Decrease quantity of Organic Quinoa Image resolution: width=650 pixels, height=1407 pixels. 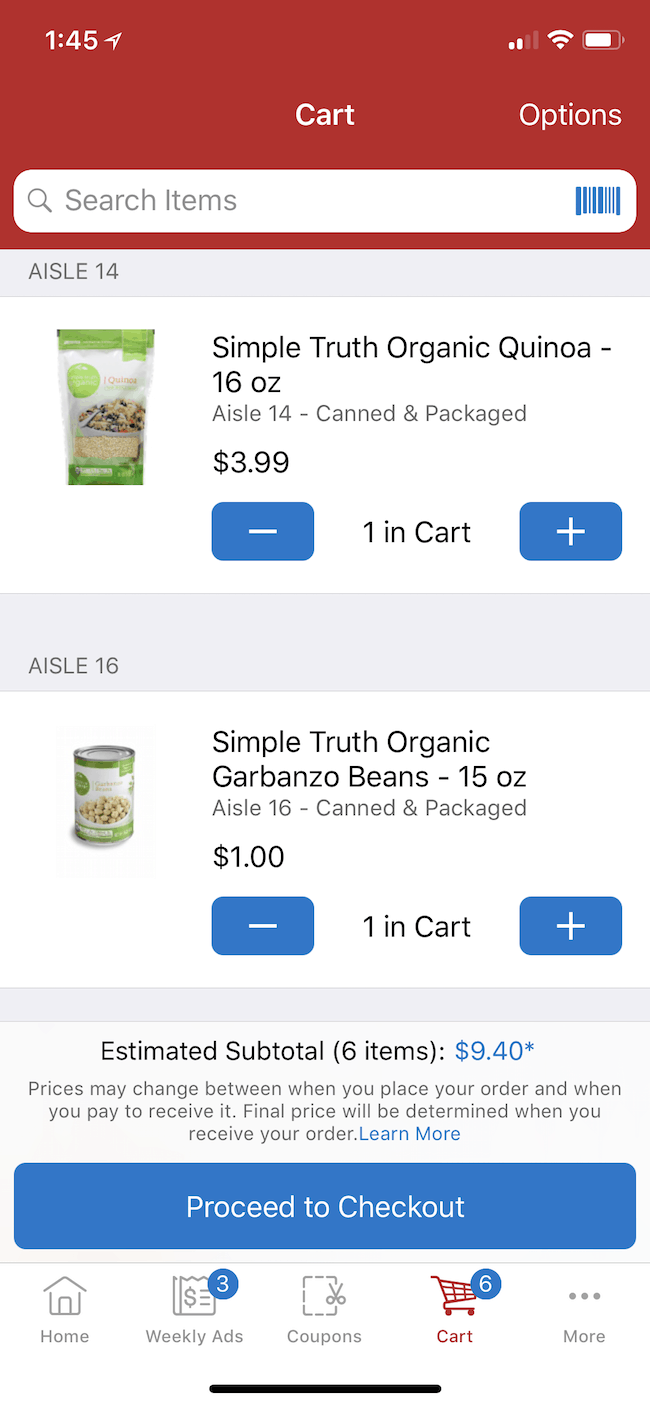(x=263, y=532)
